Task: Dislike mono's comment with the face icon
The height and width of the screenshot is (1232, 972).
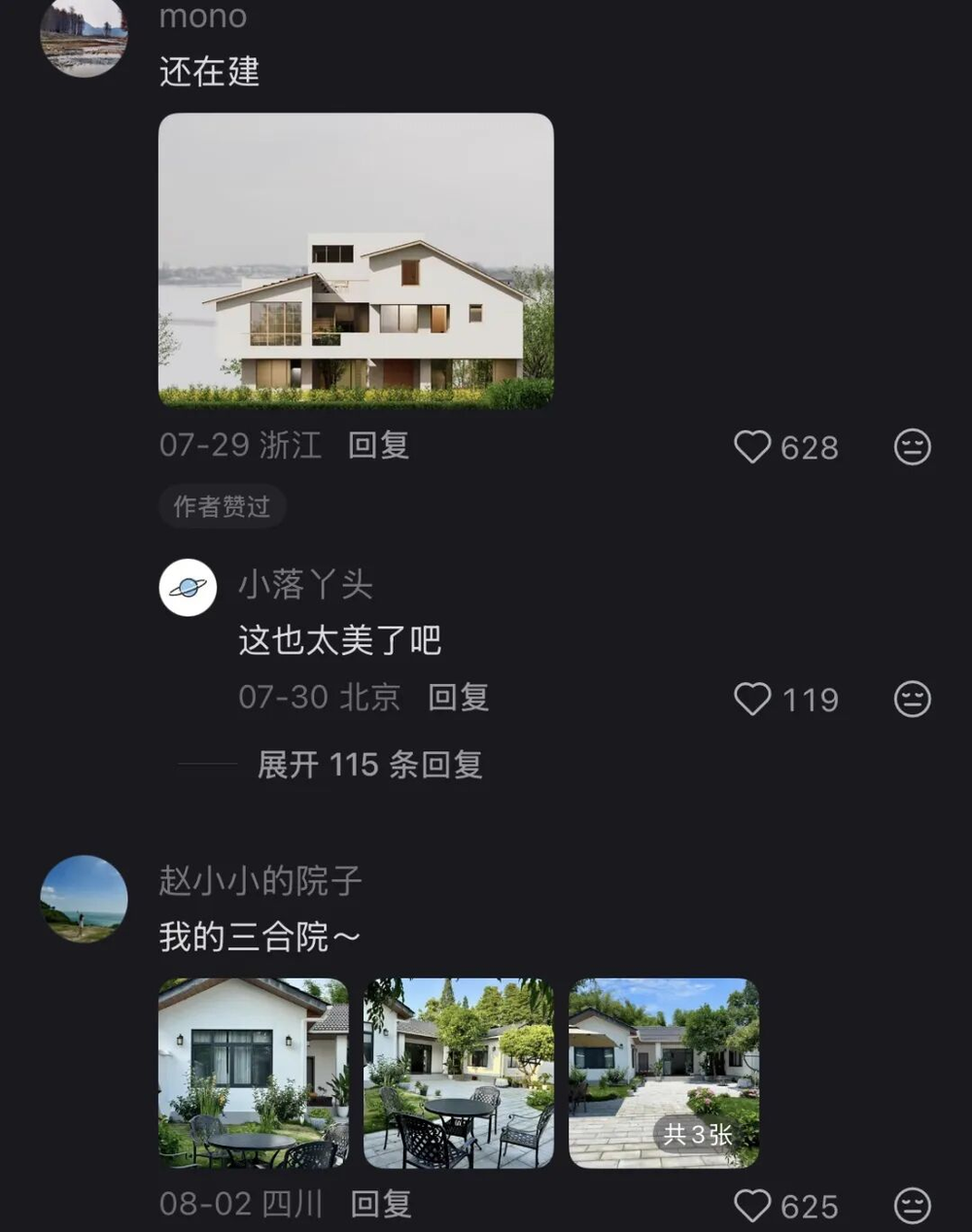Action: 912,447
